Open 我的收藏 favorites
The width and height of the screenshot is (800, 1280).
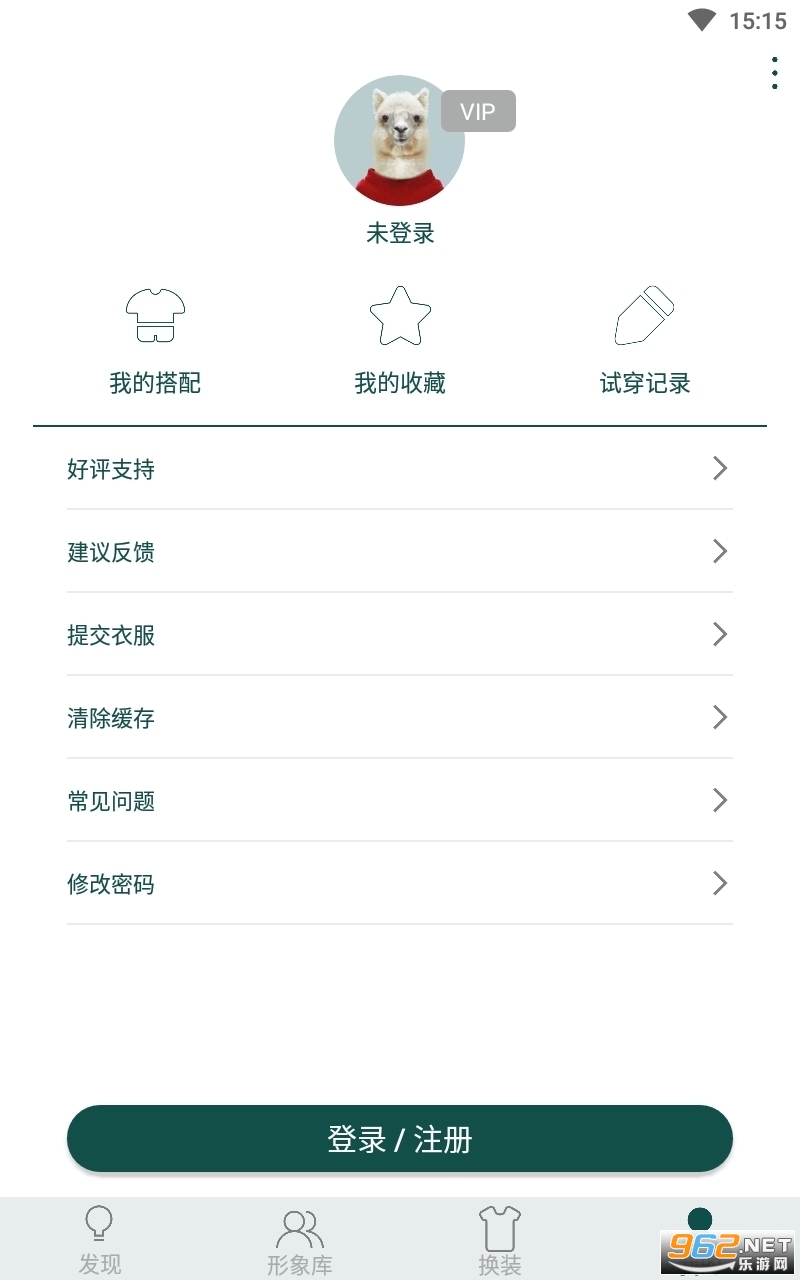click(400, 340)
